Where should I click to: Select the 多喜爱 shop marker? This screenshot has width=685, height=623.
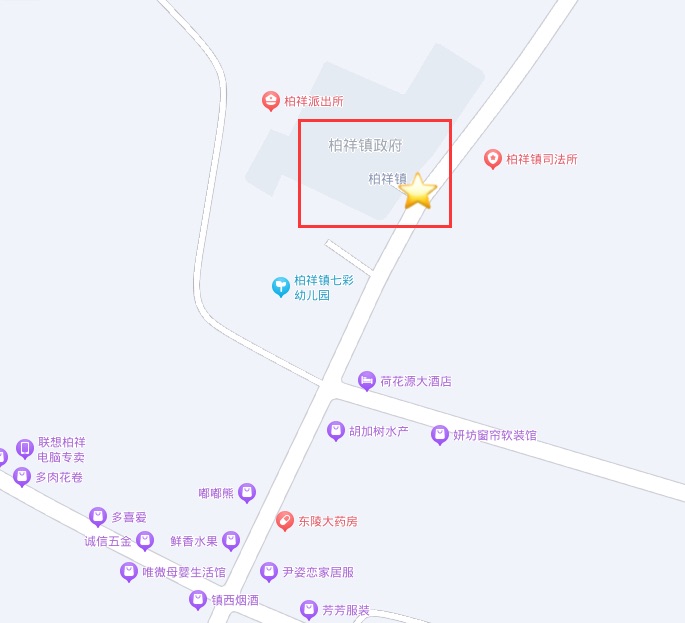(x=98, y=517)
